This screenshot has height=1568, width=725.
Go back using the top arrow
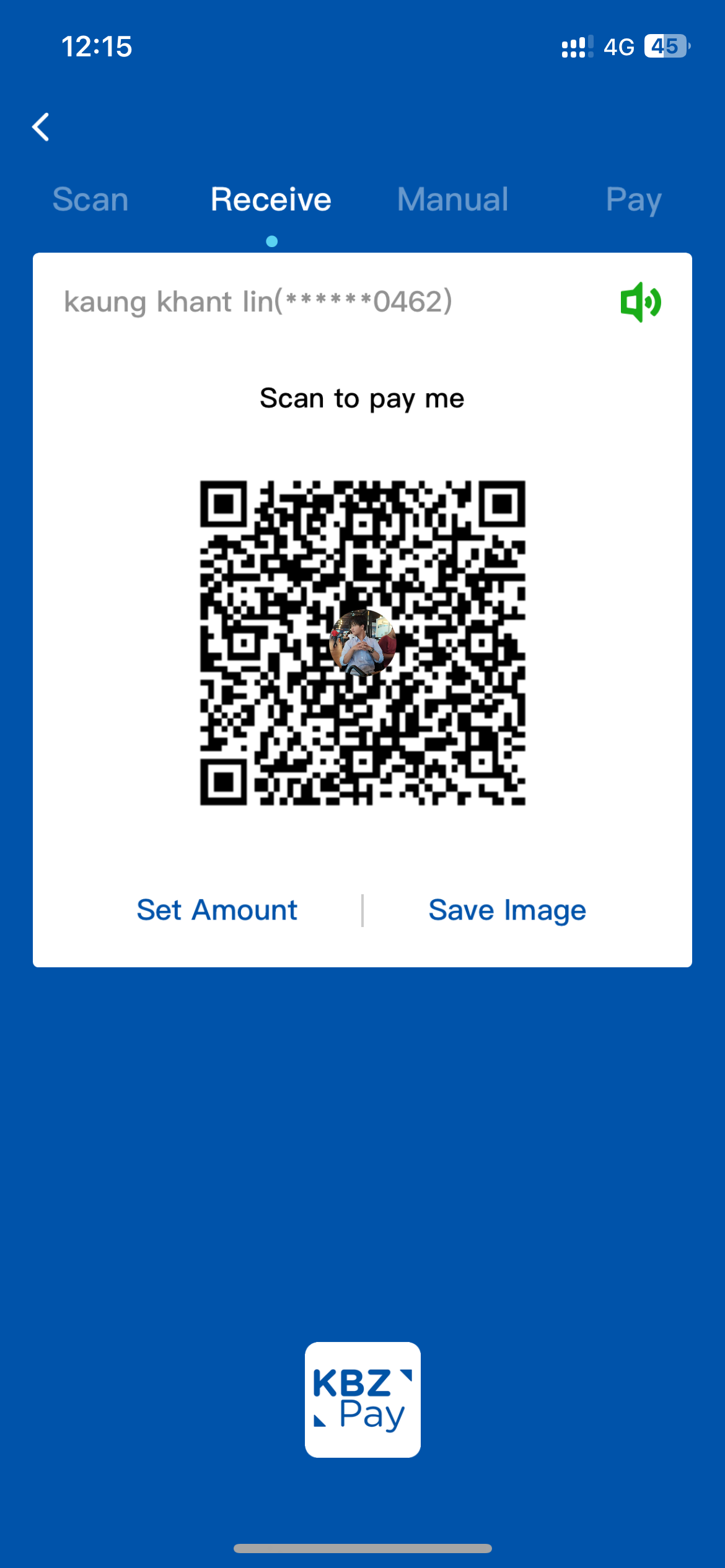pos(41,128)
